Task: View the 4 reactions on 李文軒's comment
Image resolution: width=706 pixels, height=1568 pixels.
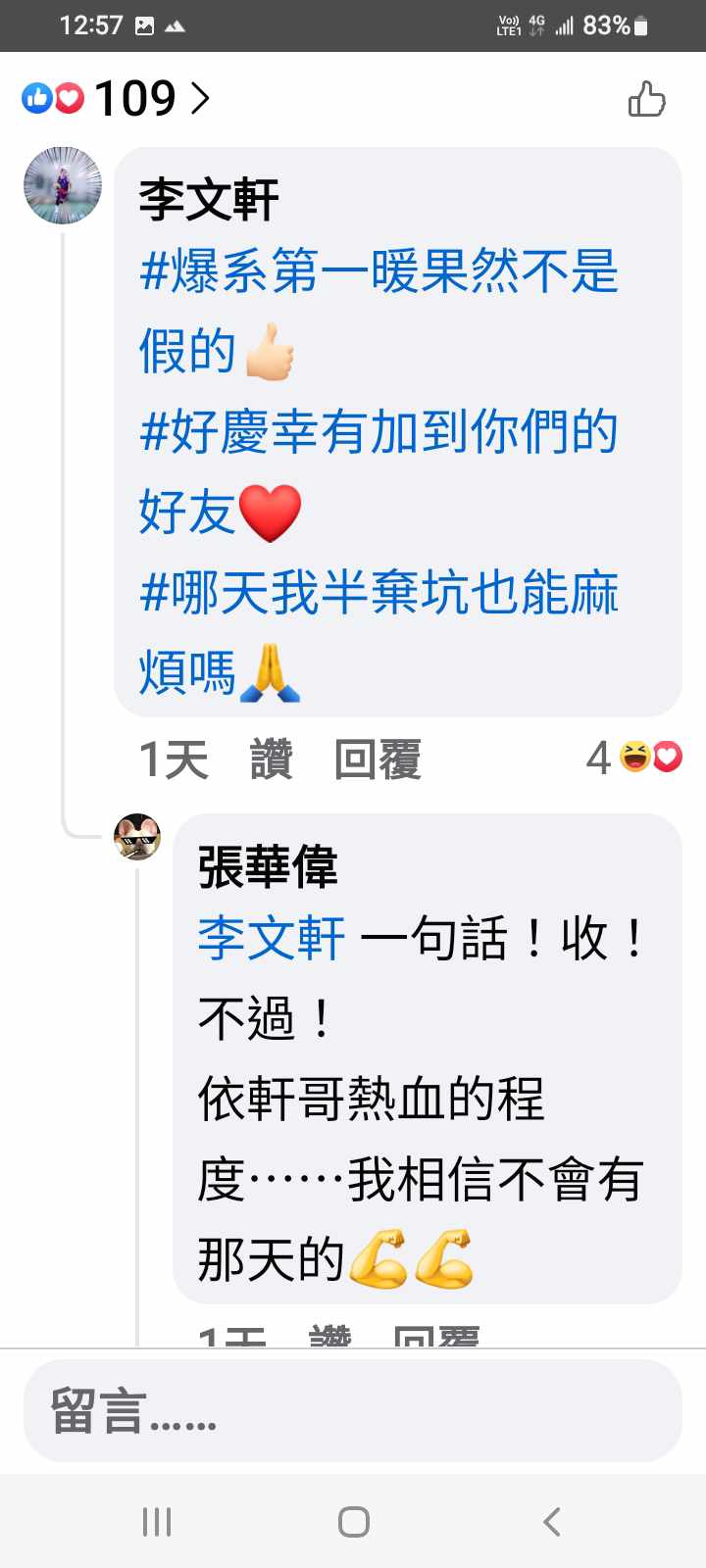Action: click(634, 758)
